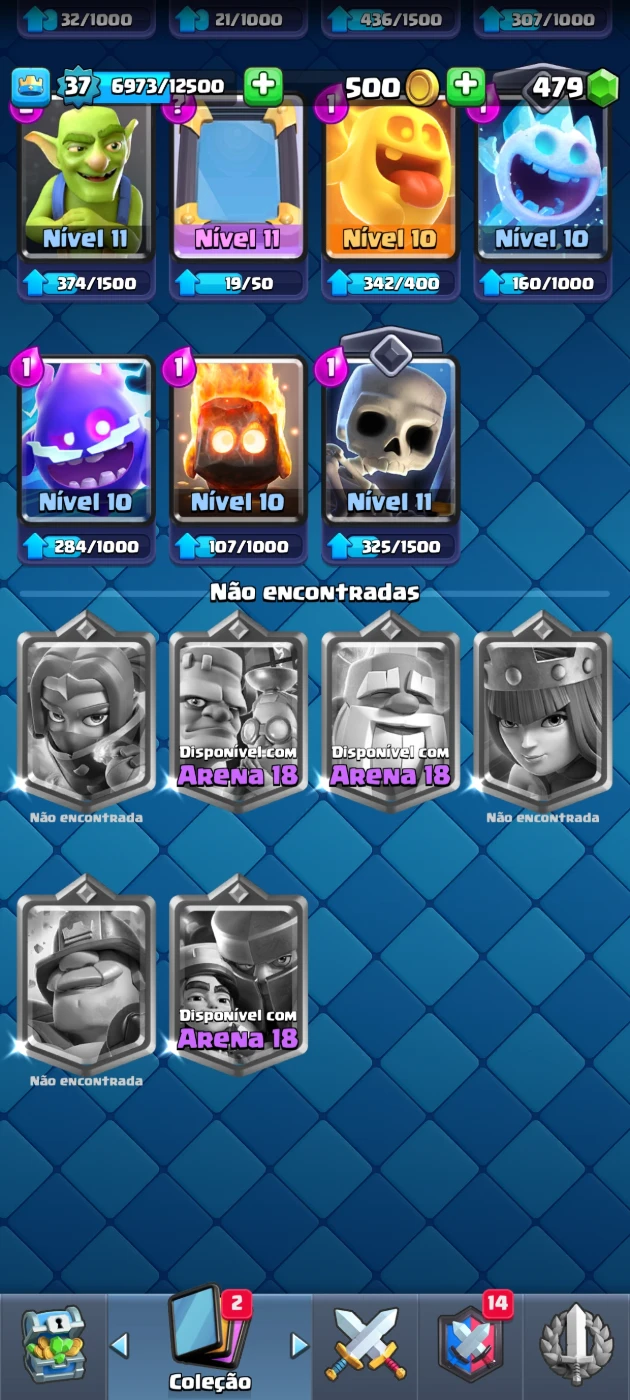Viewport: 630px width, 1400px height.
Task: Tap the plus button beside the experience bar
Action: [263, 87]
